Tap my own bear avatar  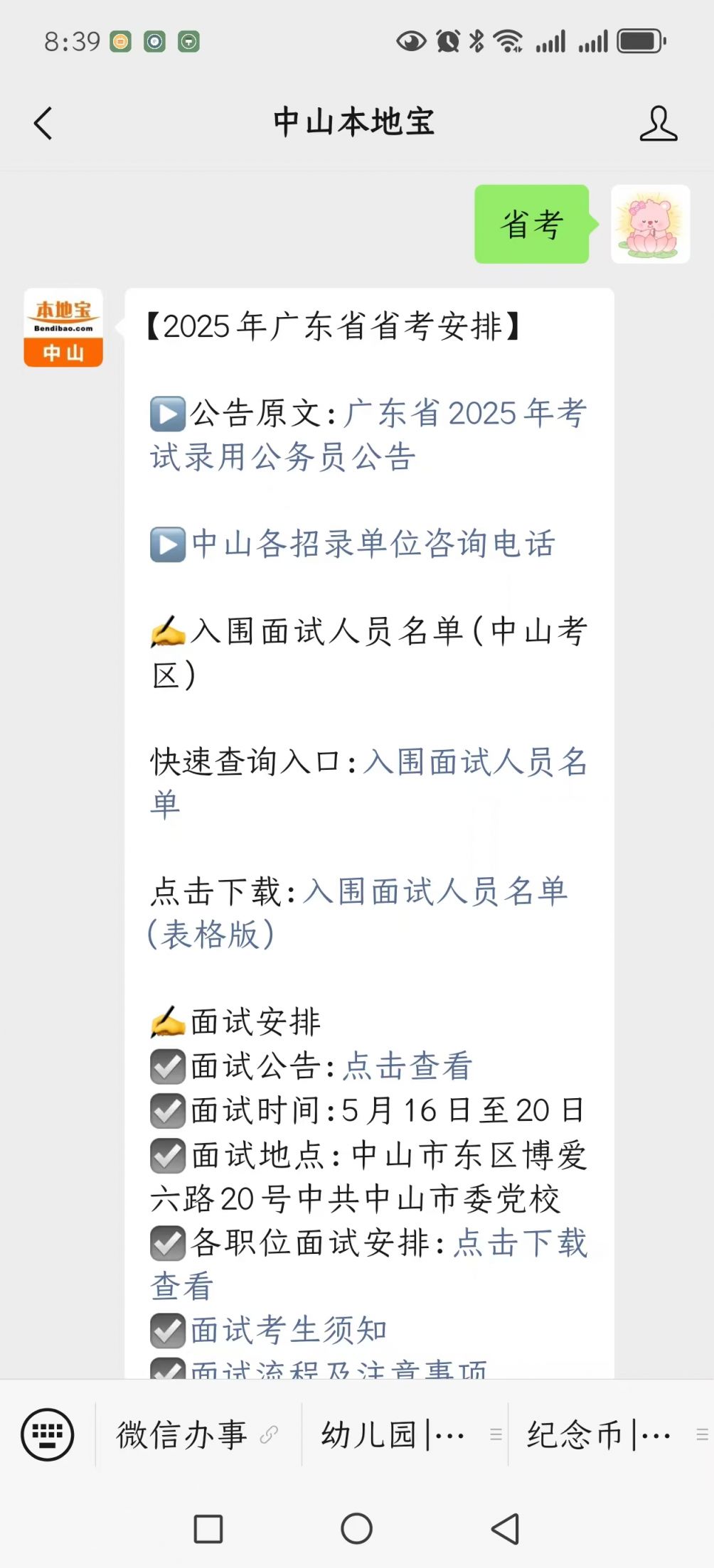coord(650,224)
